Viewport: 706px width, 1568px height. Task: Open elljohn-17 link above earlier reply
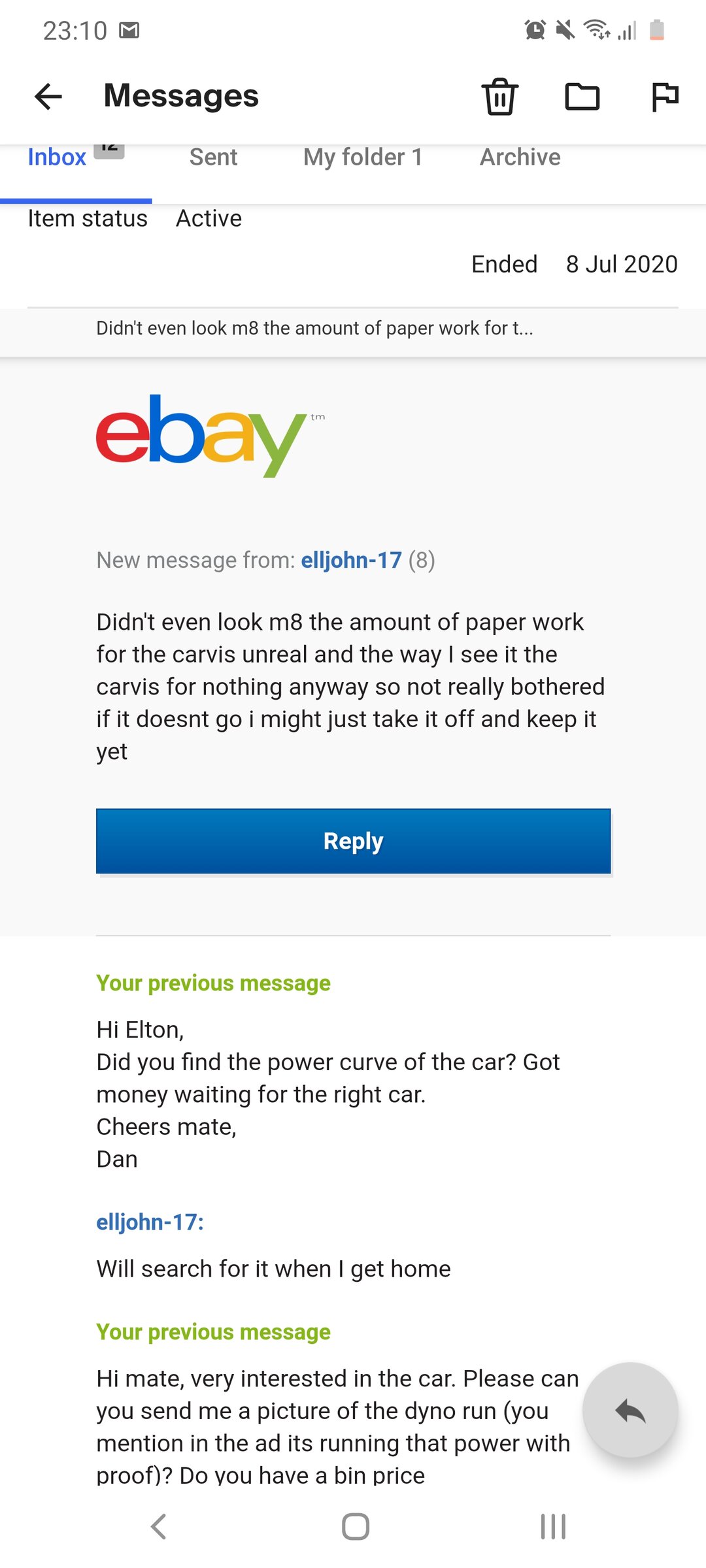point(150,1222)
